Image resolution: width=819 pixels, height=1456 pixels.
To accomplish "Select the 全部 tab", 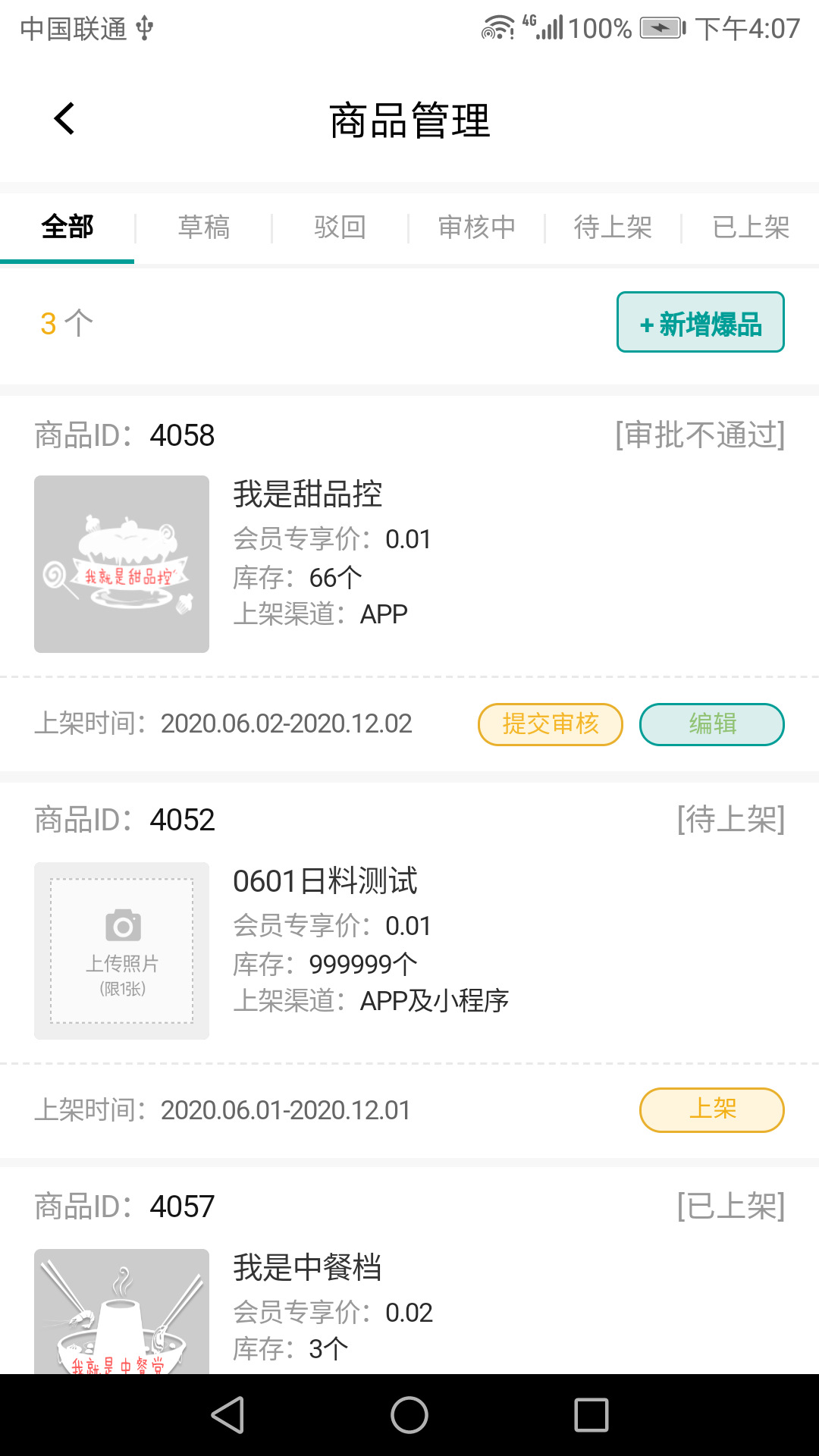I will (67, 227).
